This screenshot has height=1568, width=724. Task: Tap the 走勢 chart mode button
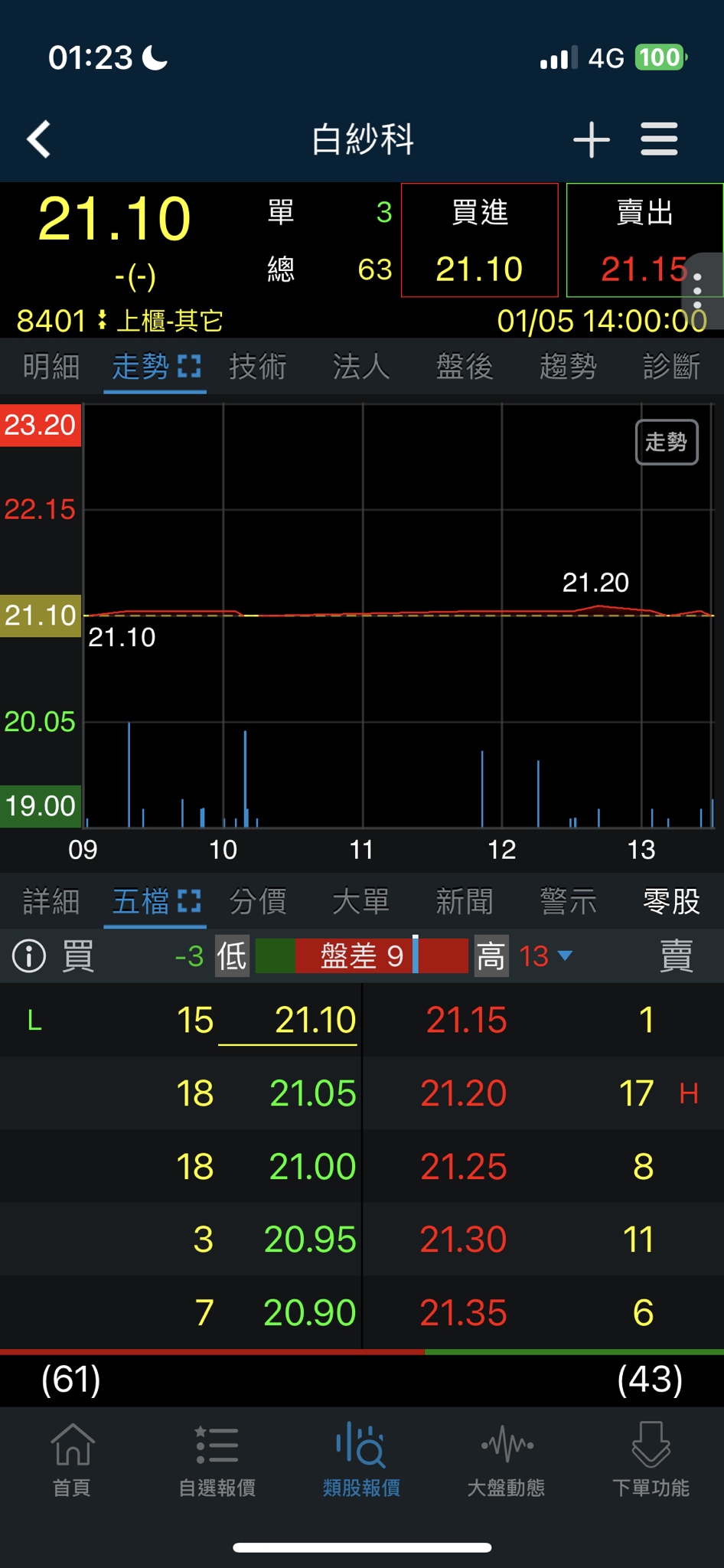[x=667, y=442]
